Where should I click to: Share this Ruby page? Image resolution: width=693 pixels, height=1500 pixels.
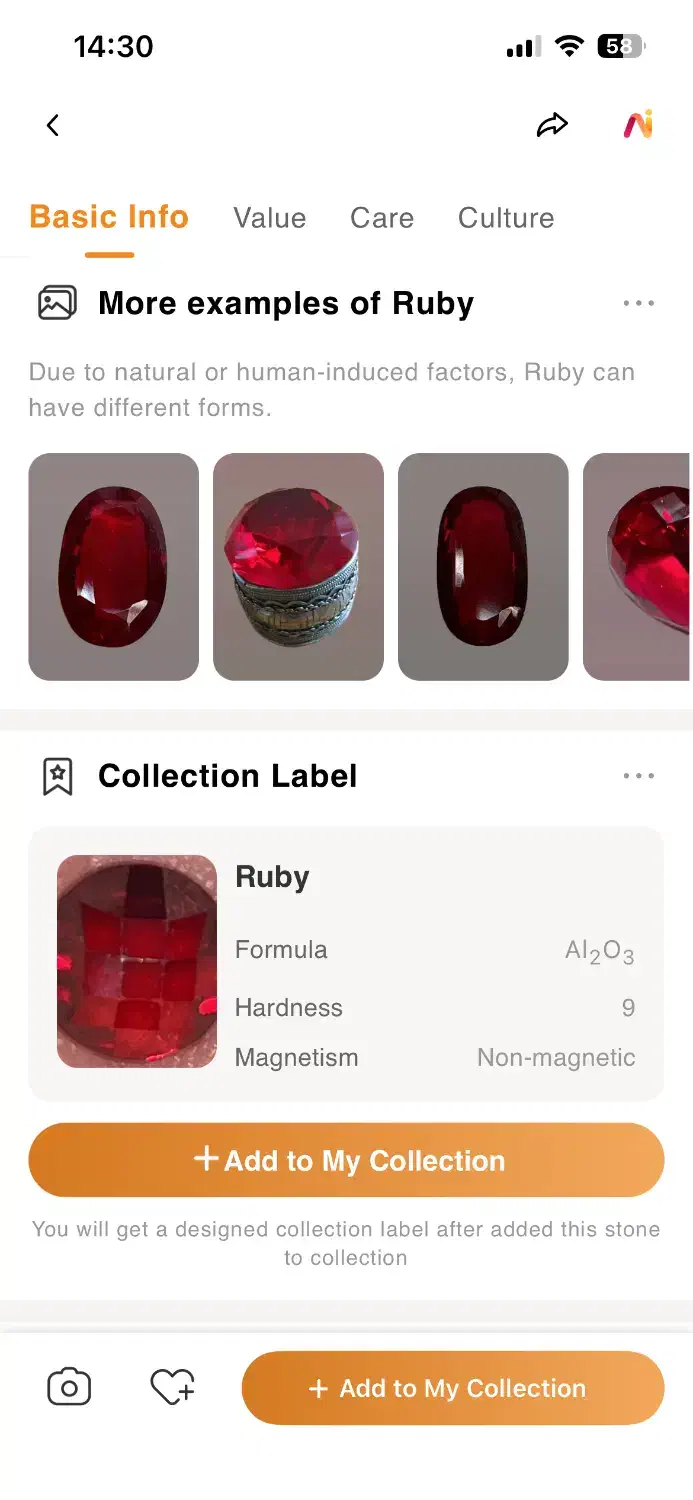(552, 125)
